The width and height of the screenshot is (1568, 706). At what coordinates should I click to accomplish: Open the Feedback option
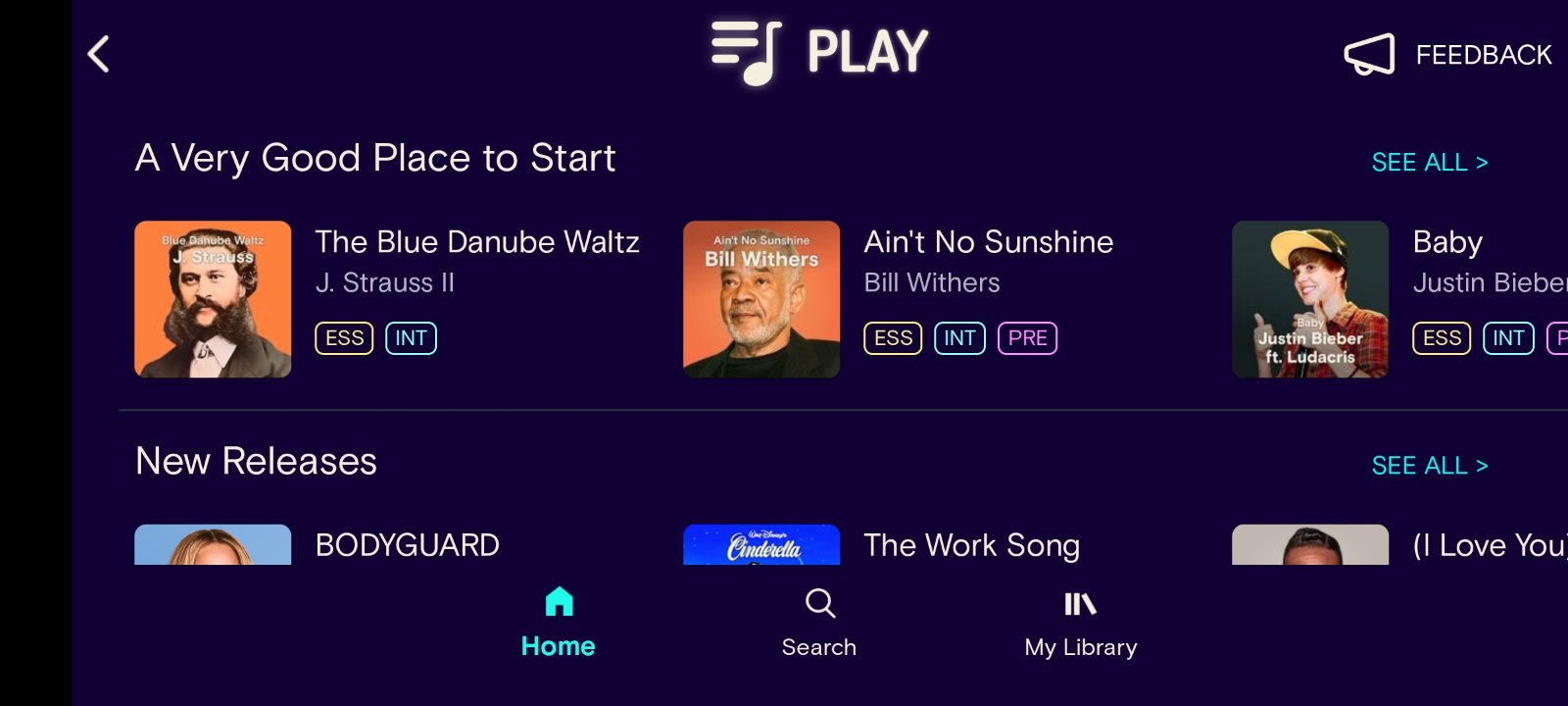click(1448, 55)
